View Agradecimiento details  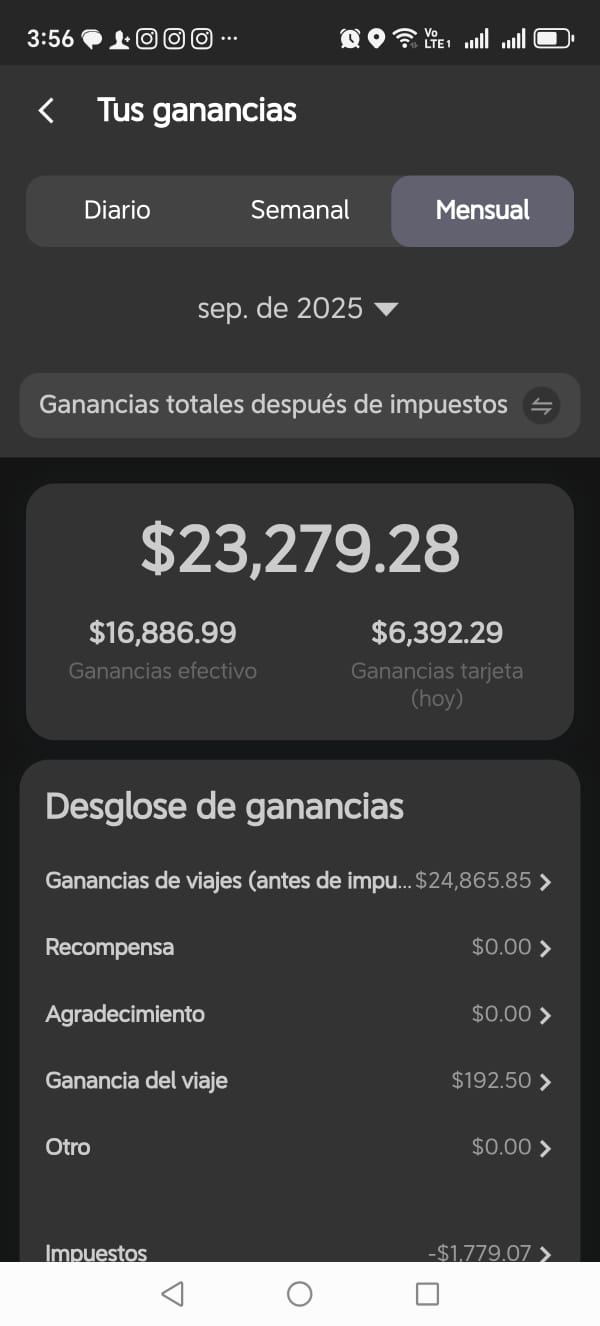[298, 1014]
